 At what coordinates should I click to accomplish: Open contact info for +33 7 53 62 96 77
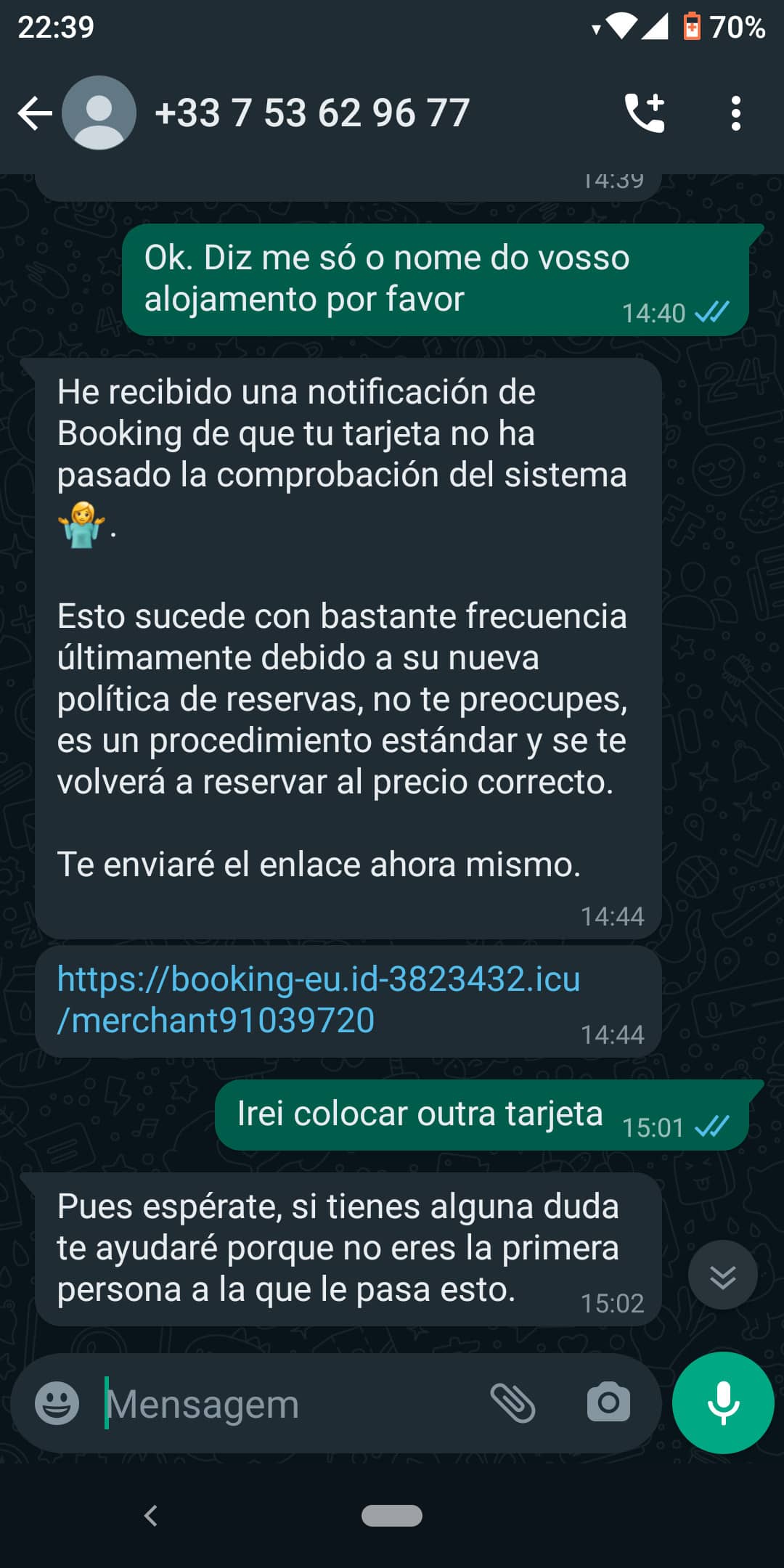312,113
